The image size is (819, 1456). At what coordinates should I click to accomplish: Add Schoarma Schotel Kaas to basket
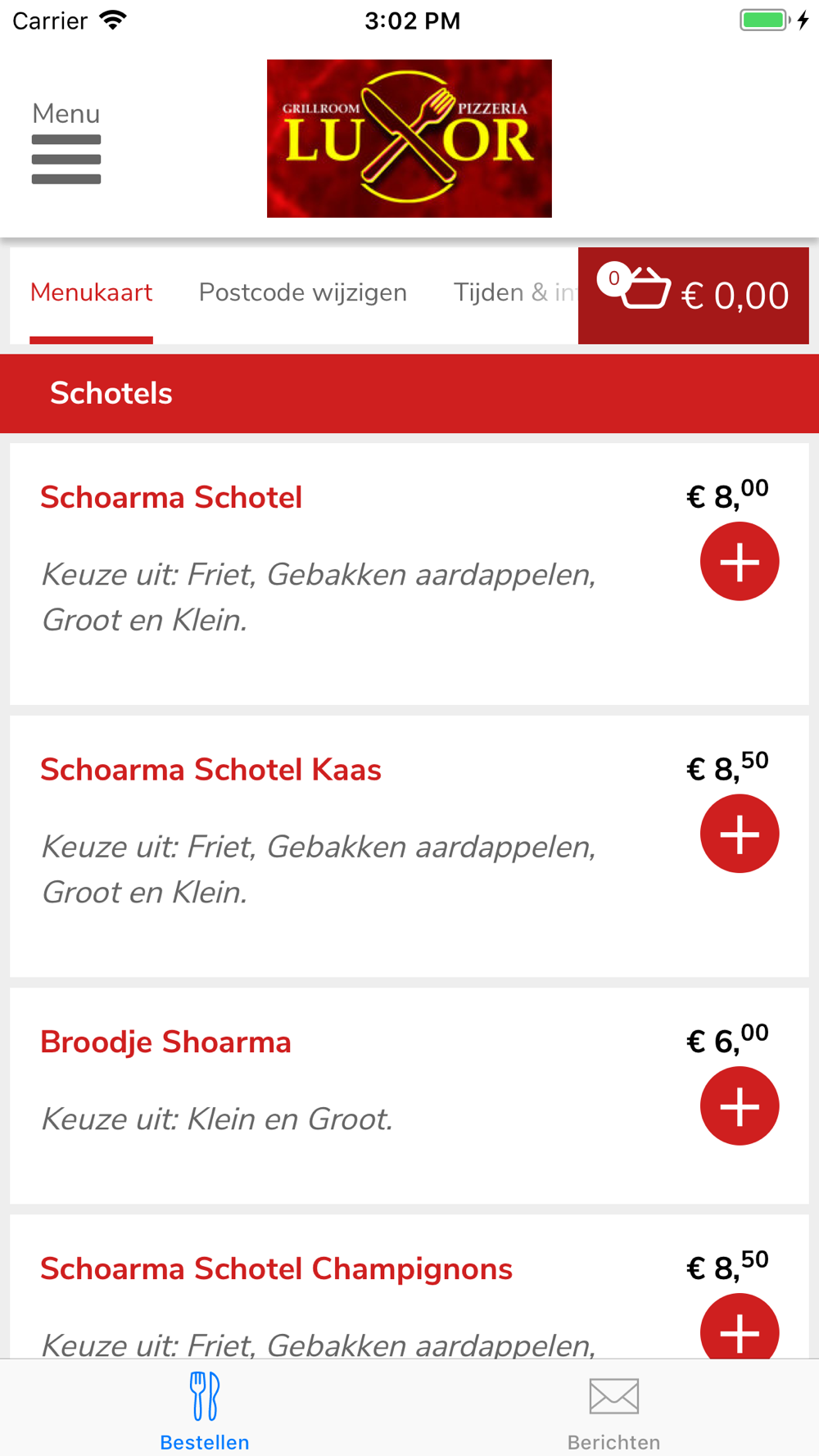pyautogui.click(x=740, y=834)
